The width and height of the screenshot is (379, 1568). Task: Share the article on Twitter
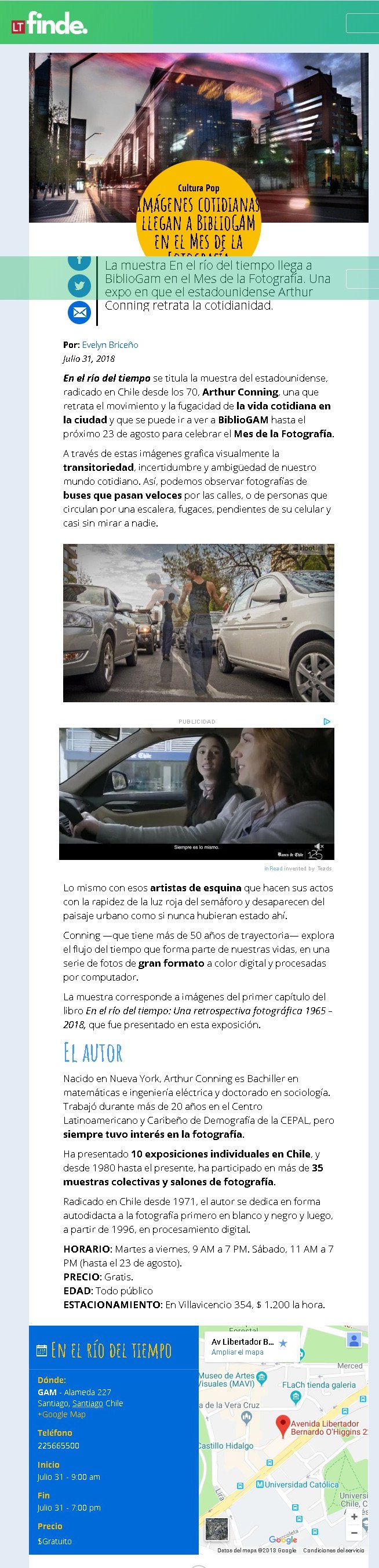click(x=79, y=285)
